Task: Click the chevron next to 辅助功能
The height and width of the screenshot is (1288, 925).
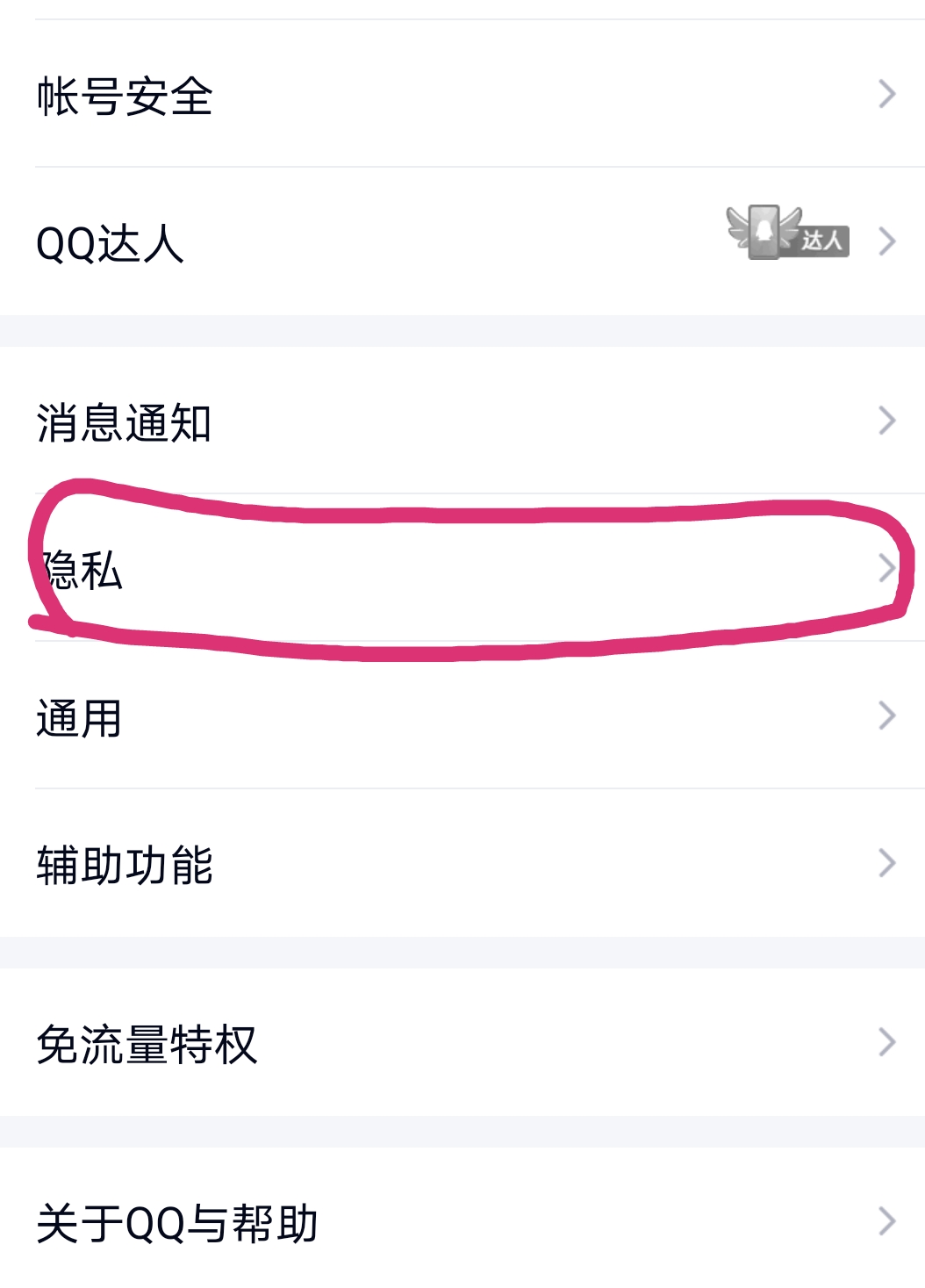Action: 888,865
